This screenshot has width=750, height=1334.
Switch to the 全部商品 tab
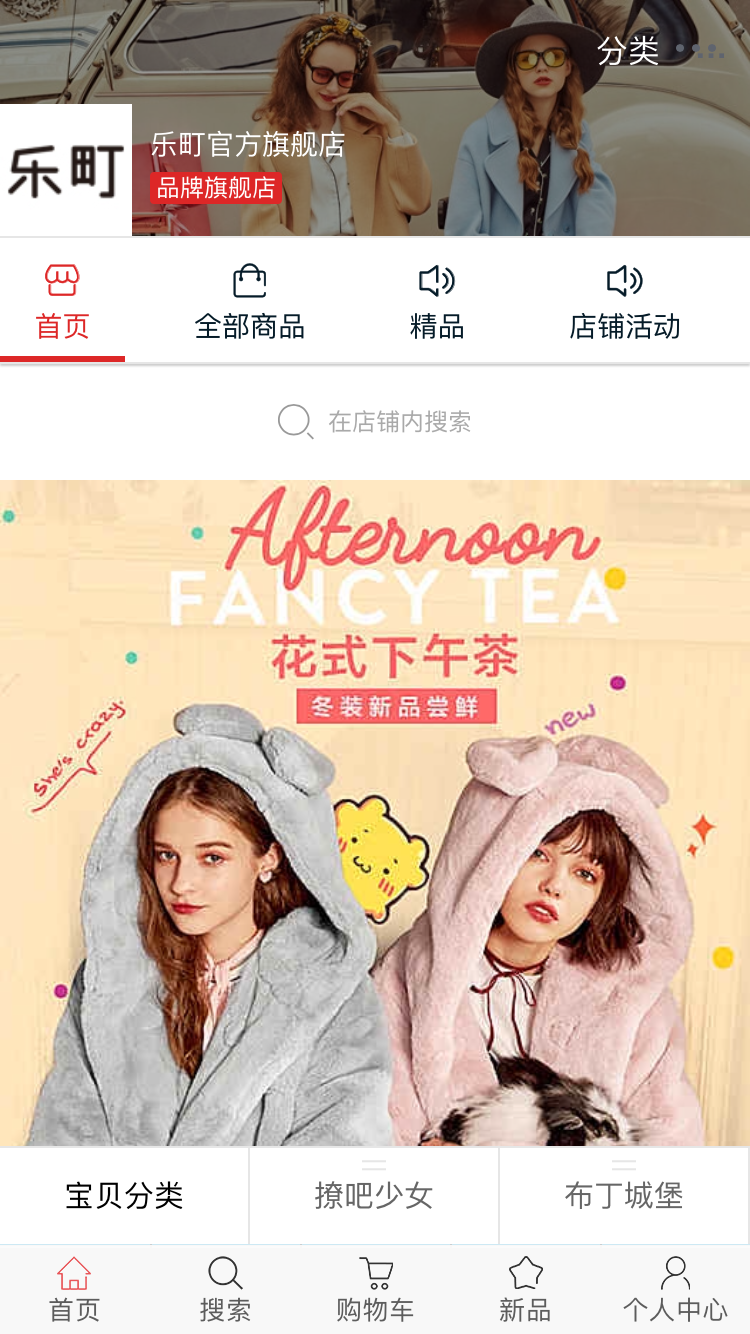249,303
